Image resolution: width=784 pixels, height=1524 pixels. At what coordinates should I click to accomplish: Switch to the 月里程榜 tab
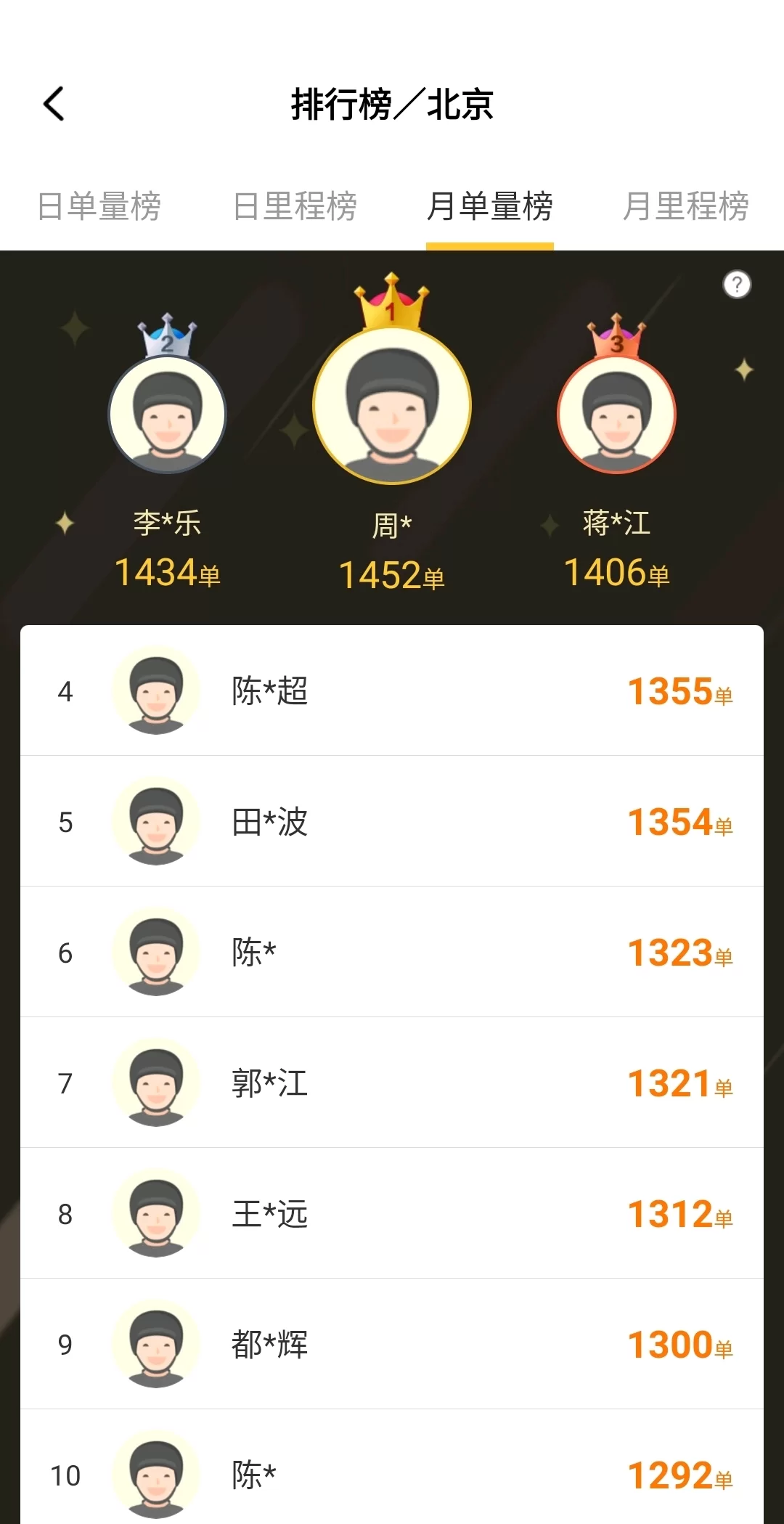pos(686,206)
